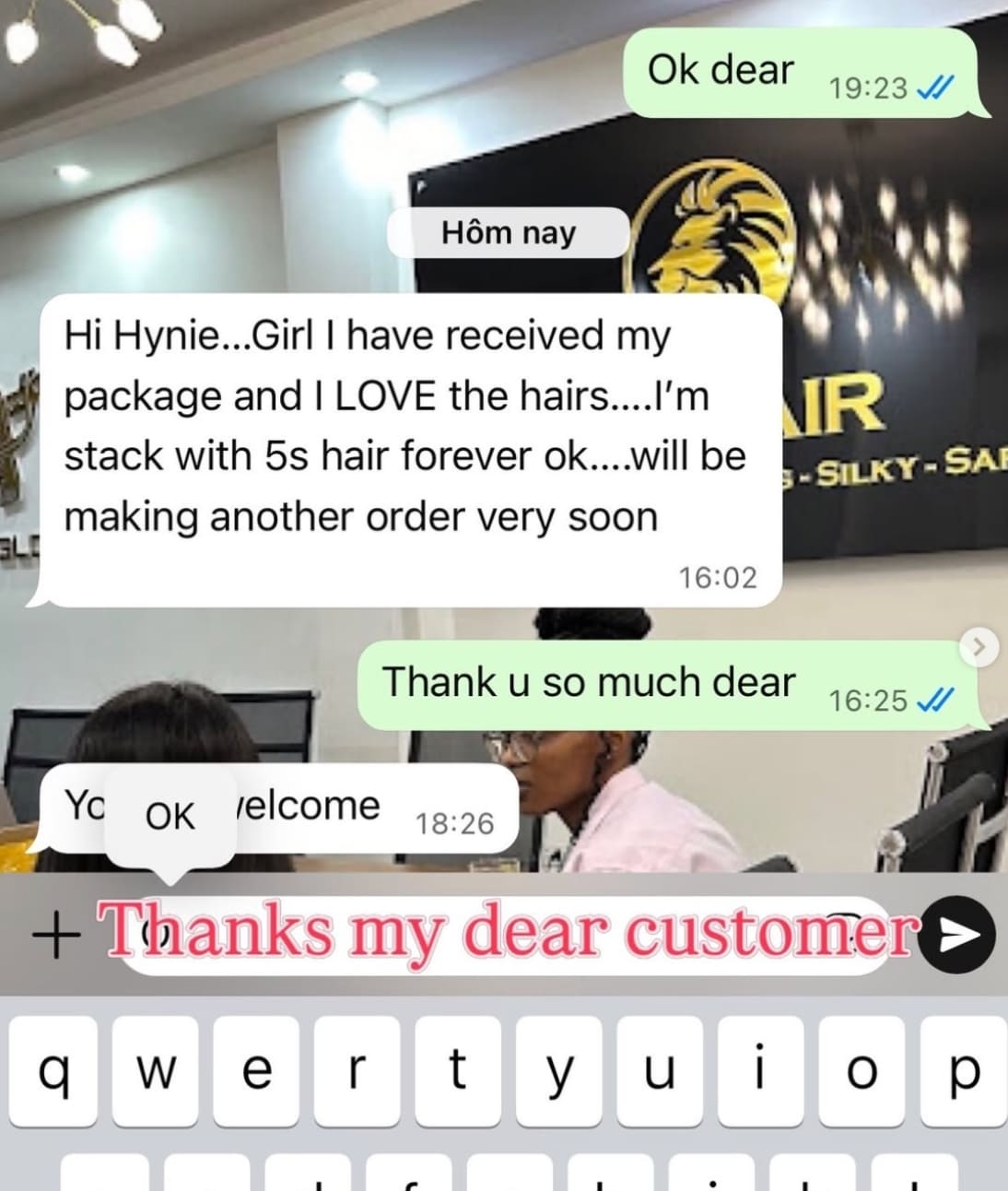Send the typed message

[x=959, y=935]
